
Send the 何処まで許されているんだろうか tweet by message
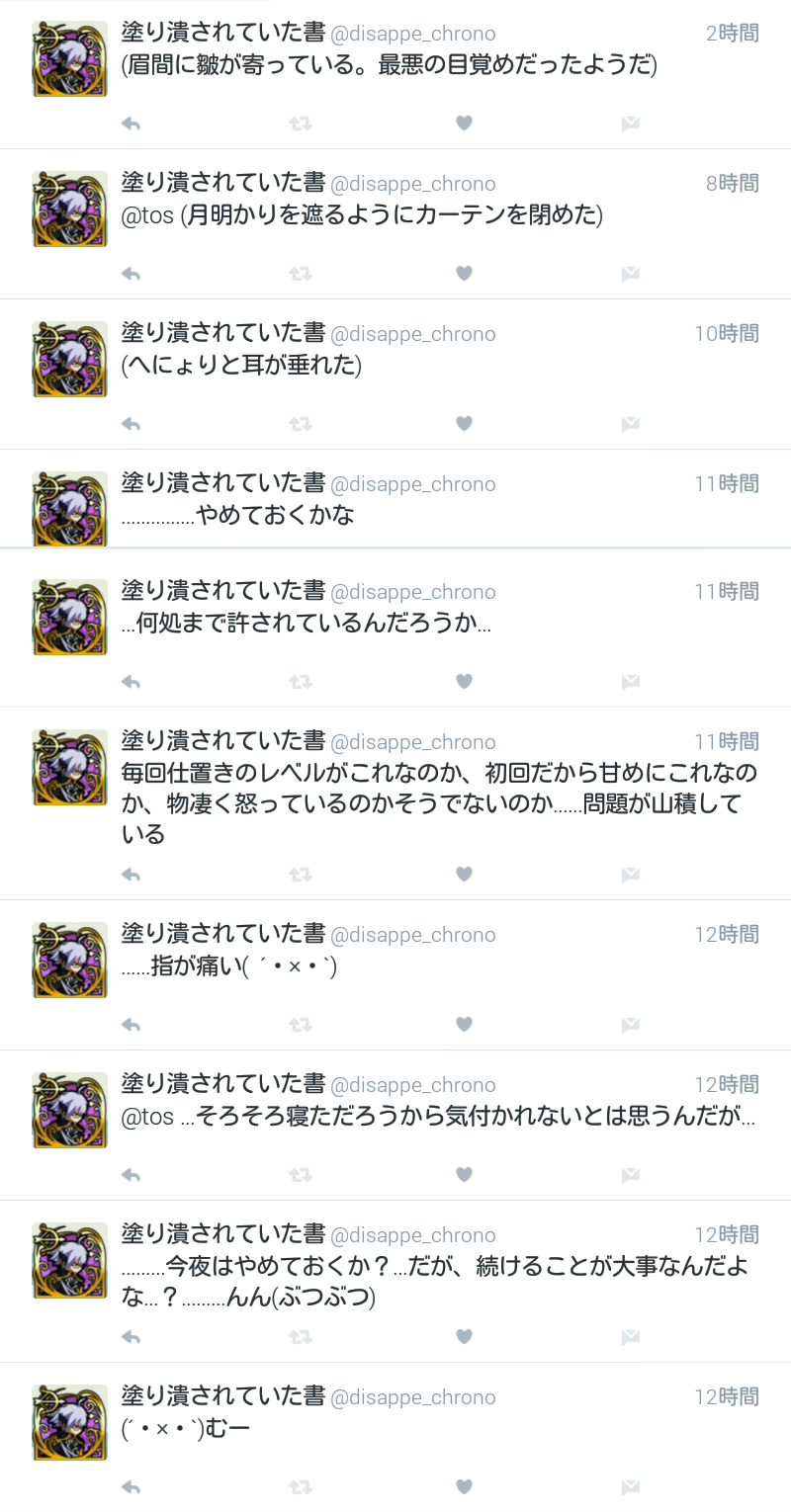click(630, 682)
